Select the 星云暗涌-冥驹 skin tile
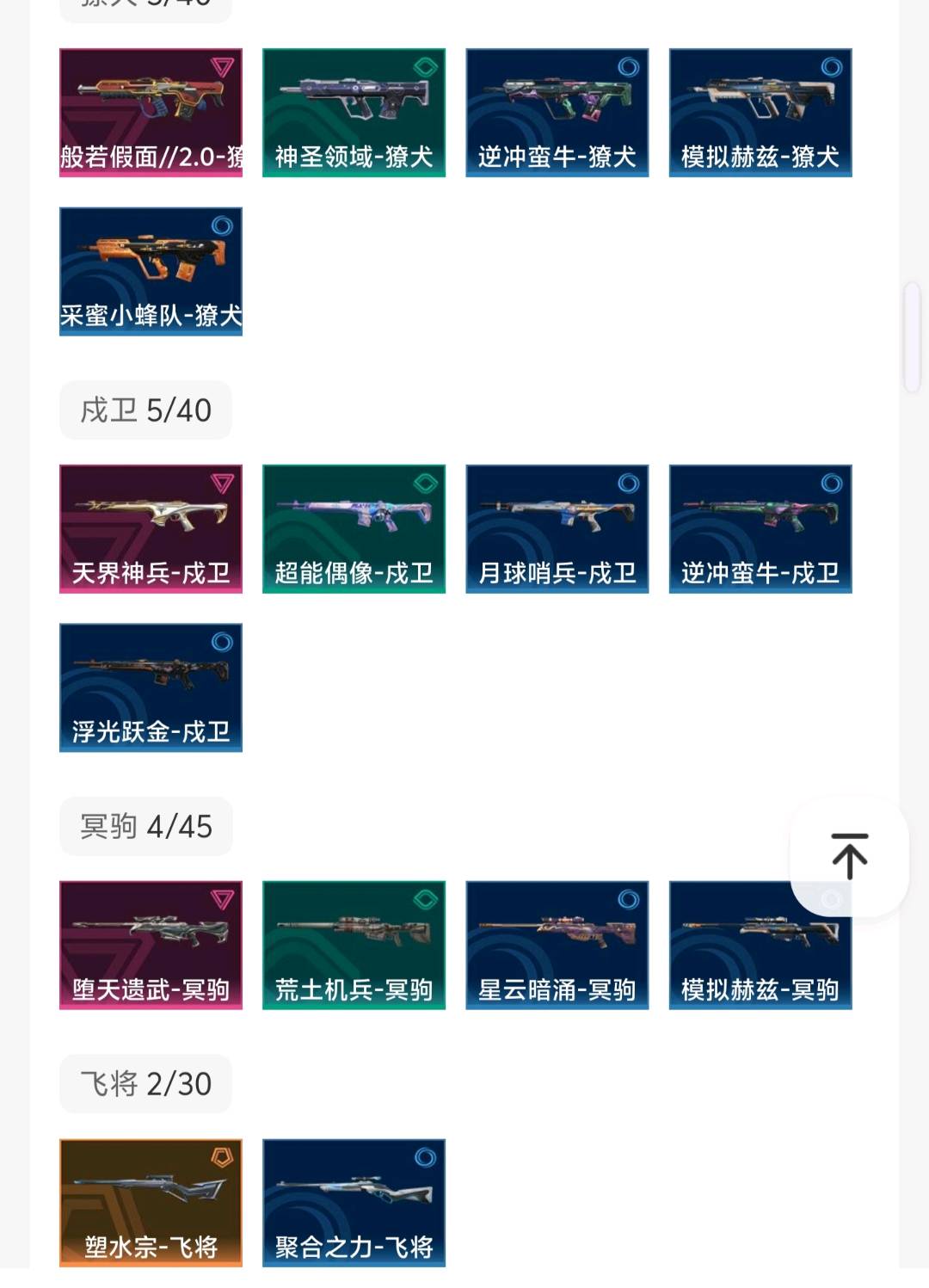929x1288 pixels. 557,945
